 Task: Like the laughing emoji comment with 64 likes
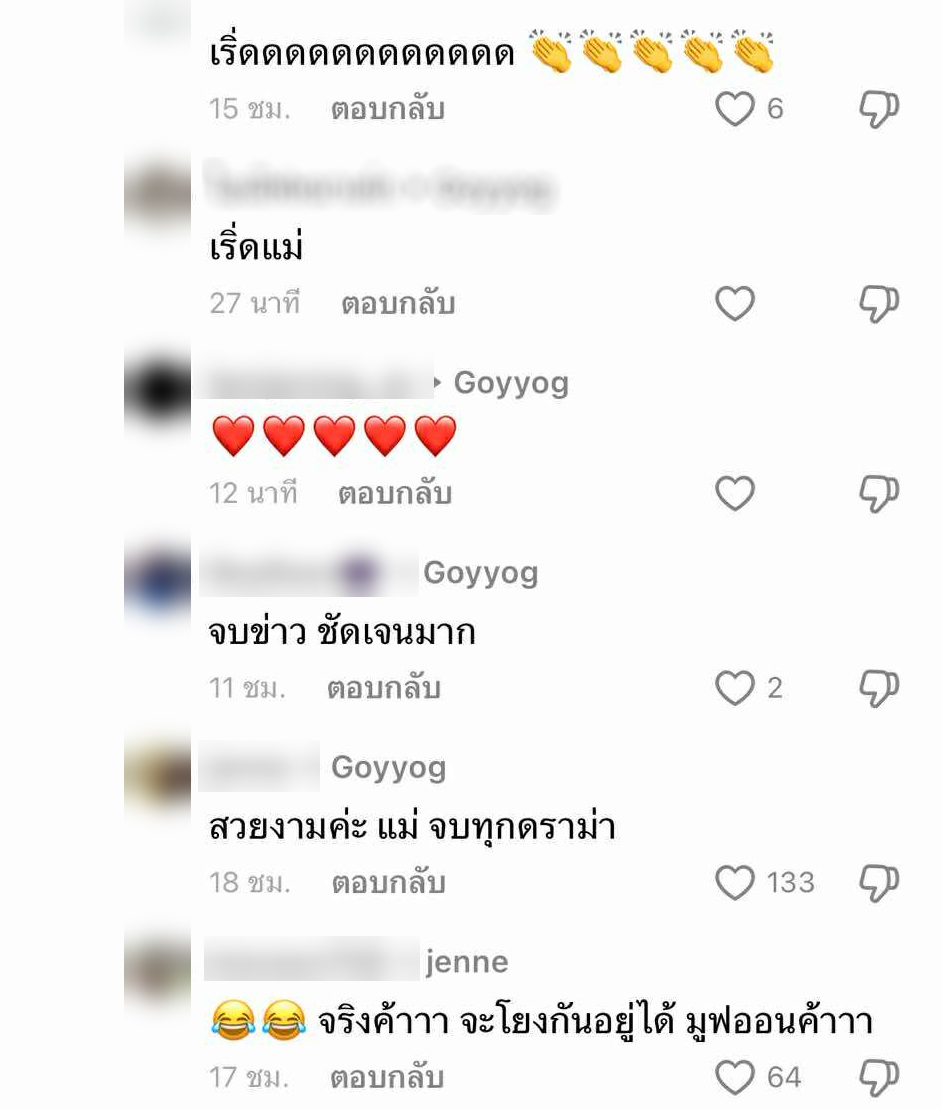tap(735, 1077)
